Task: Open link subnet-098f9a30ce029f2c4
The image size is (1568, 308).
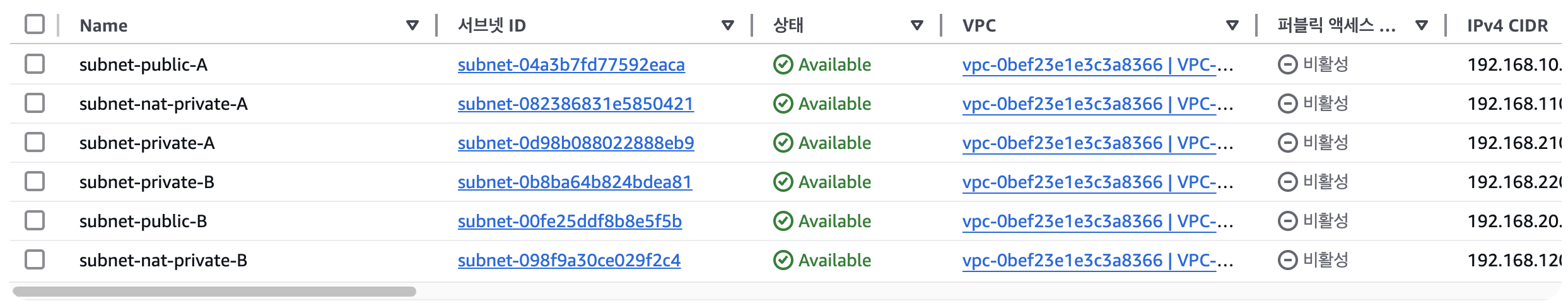Action: (569, 260)
